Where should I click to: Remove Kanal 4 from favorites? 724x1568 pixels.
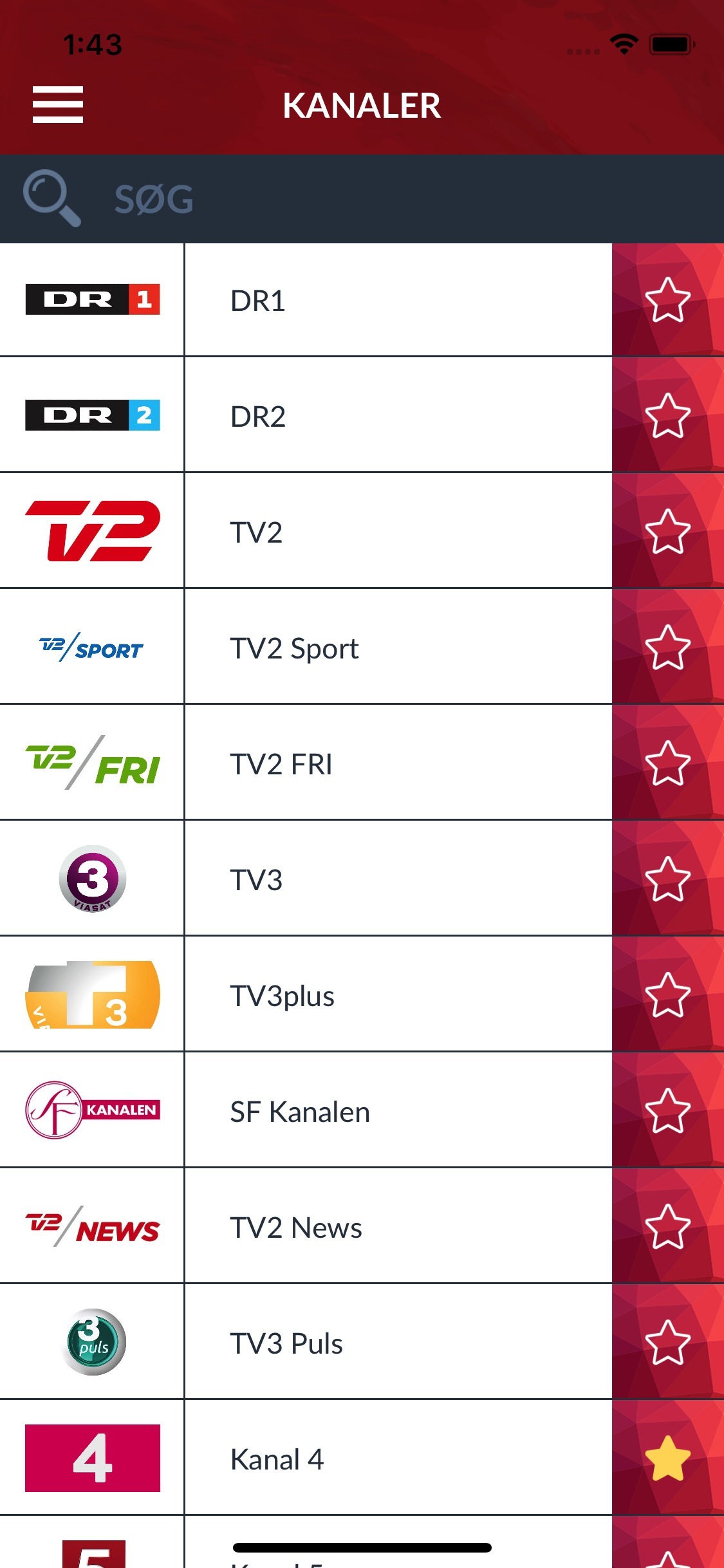[x=667, y=1458]
